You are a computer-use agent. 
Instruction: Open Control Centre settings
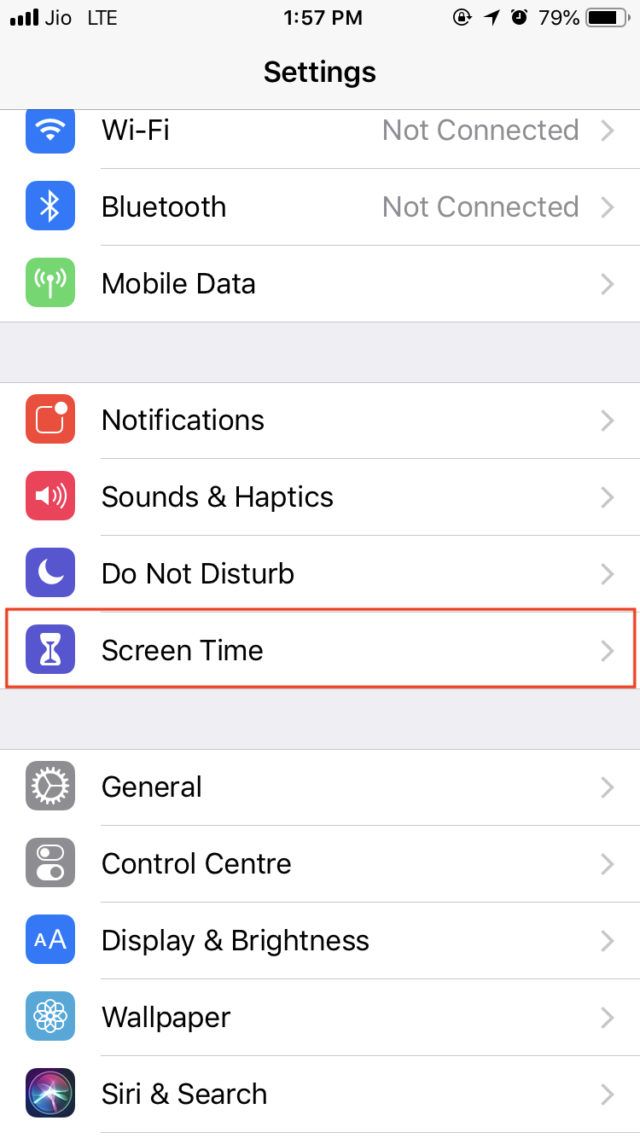pyautogui.click(x=320, y=864)
